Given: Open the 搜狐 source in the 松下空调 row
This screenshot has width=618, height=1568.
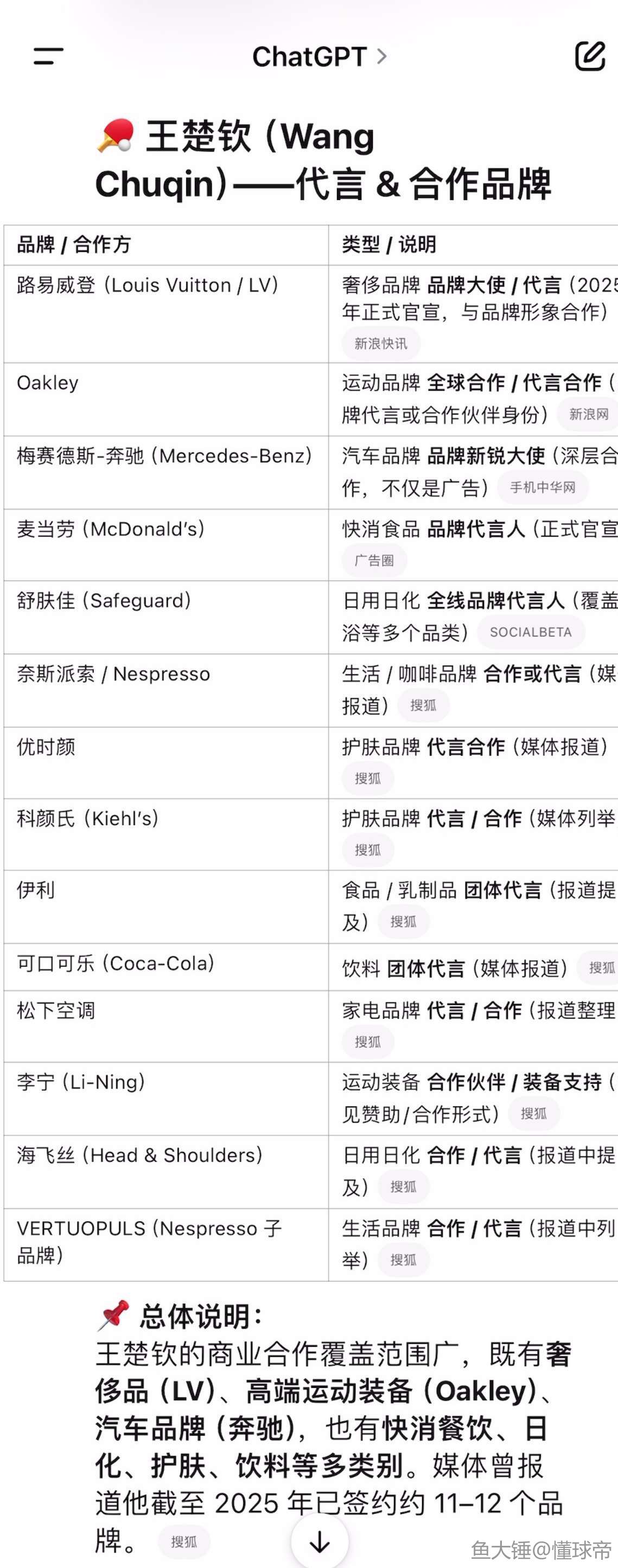Looking at the screenshot, I should 368,1042.
